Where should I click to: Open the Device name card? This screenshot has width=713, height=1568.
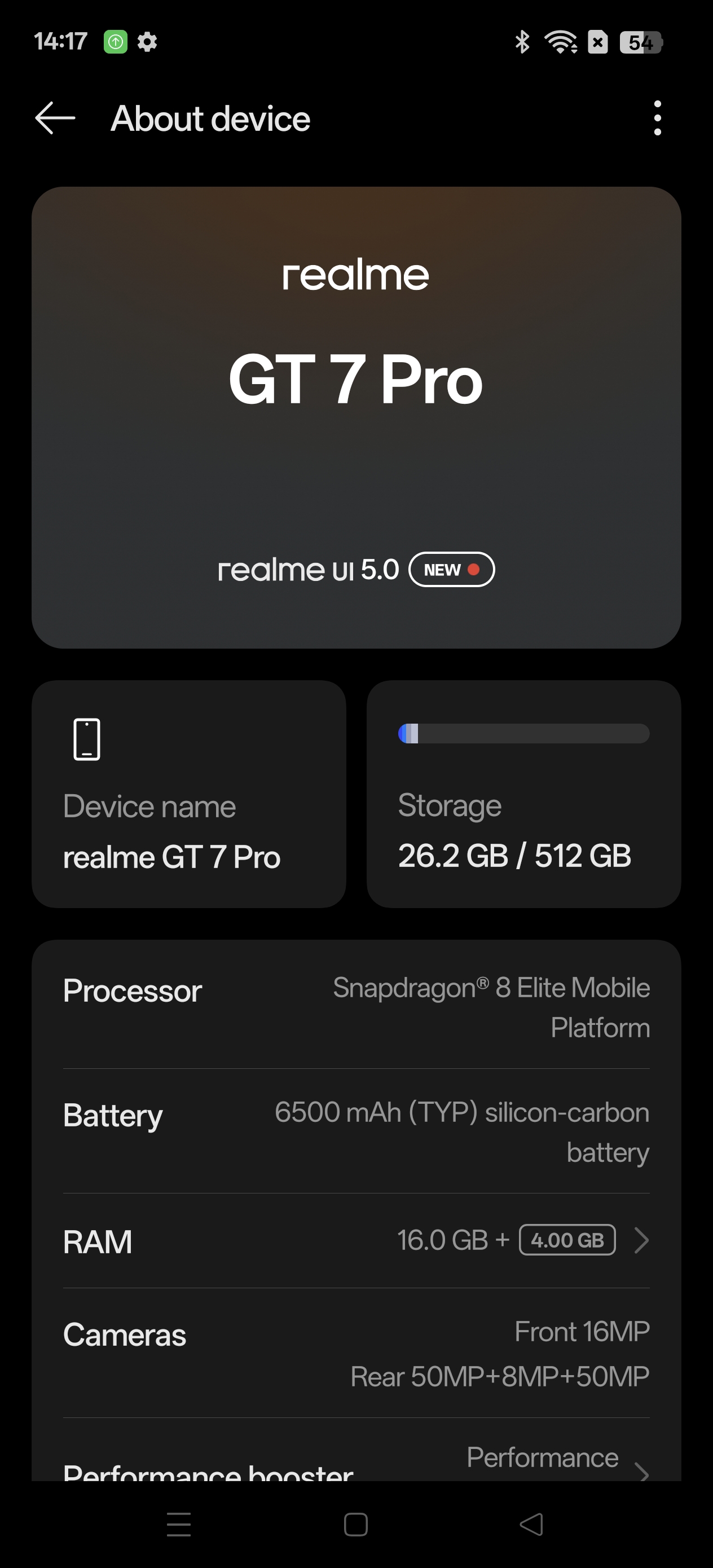pos(189,794)
